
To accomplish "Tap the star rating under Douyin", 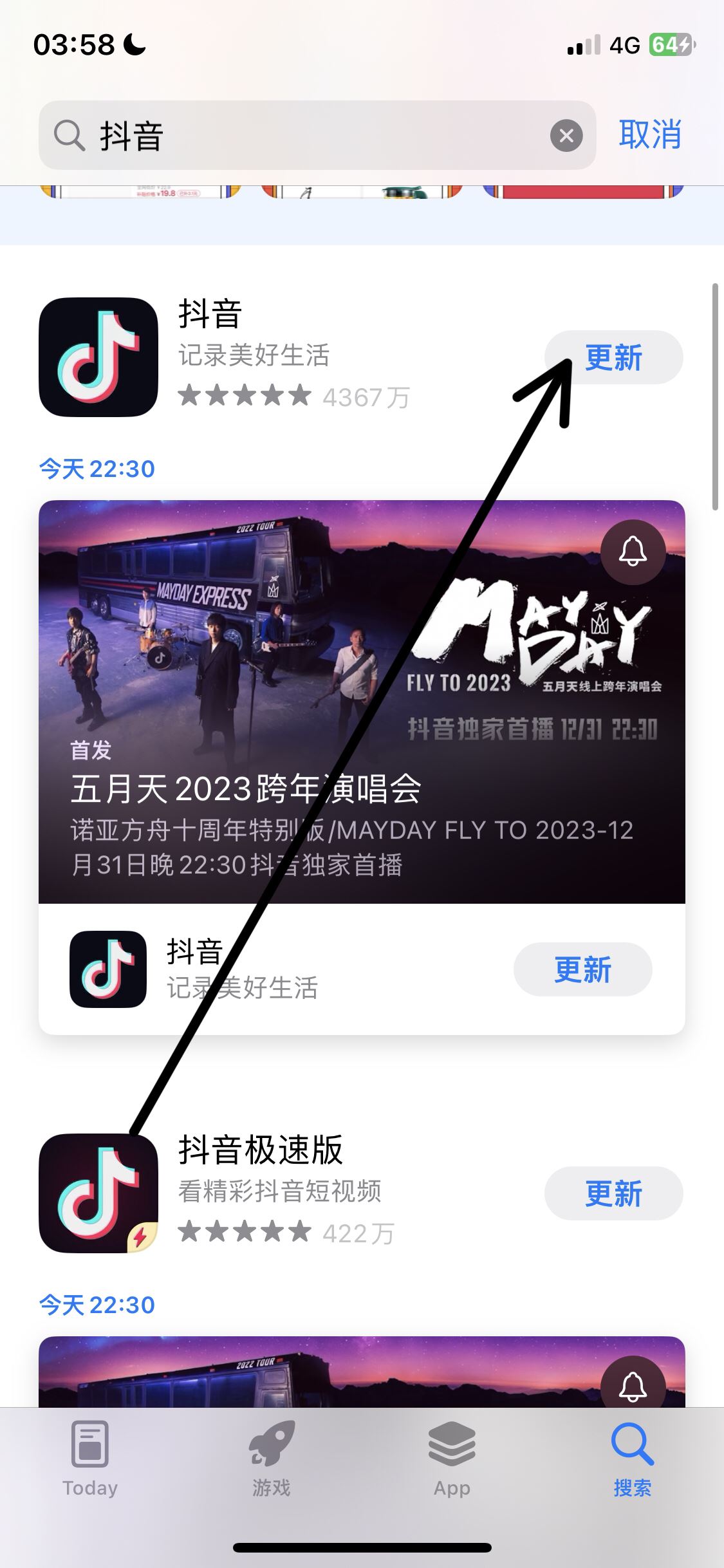I will tap(245, 397).
